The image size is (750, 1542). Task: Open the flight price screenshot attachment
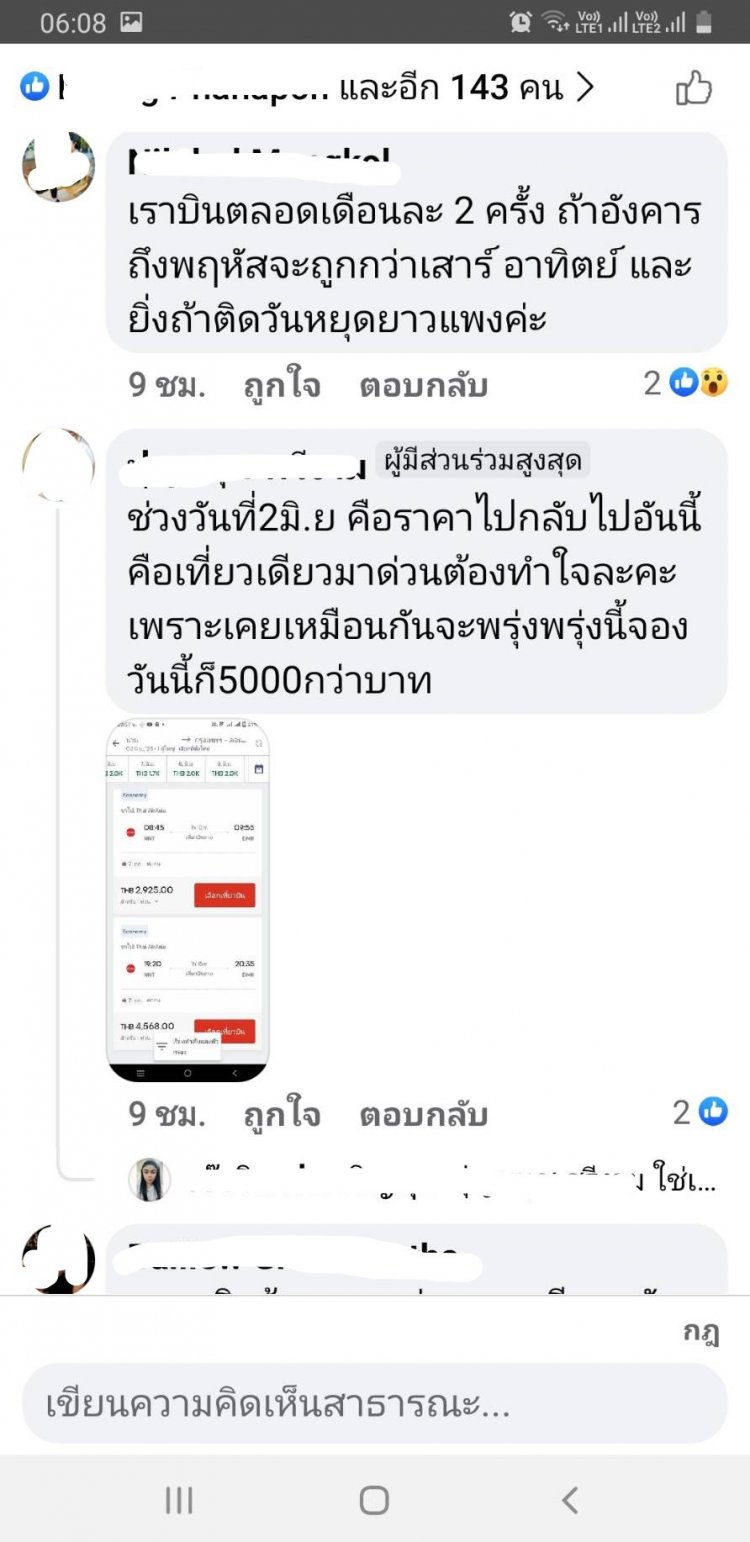coord(187,900)
